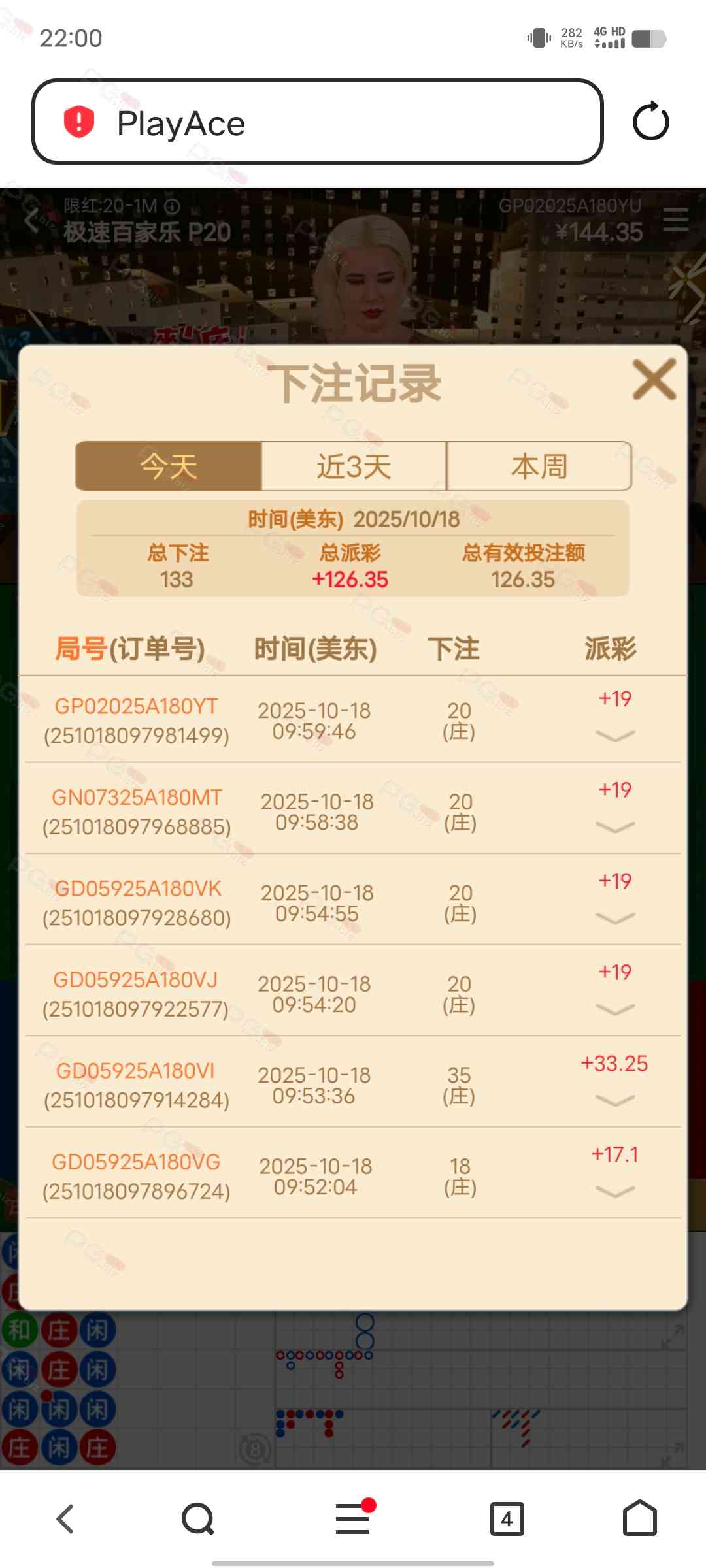Switch to the 近3天 tab
706x1568 pixels.
coord(354,466)
